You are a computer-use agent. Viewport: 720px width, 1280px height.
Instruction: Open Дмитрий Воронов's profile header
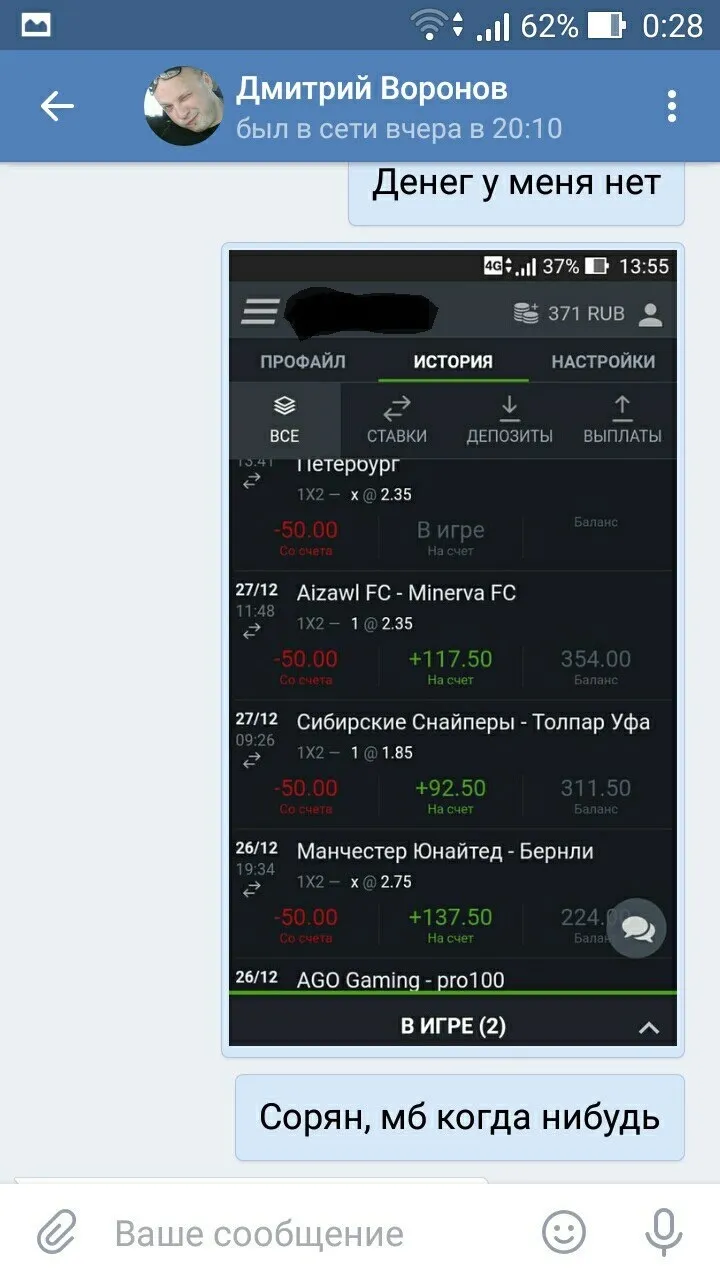pos(353,107)
